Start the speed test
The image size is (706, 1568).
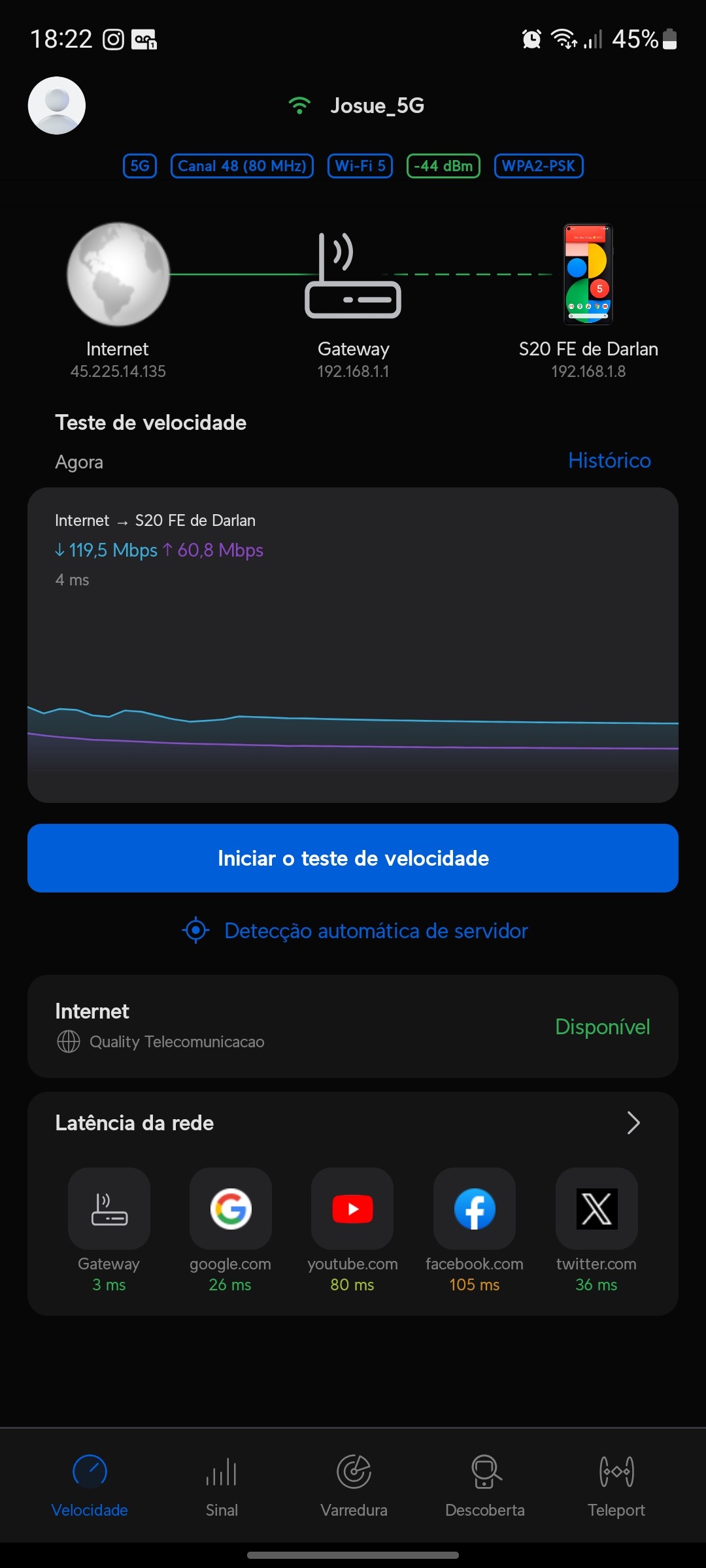pos(353,858)
